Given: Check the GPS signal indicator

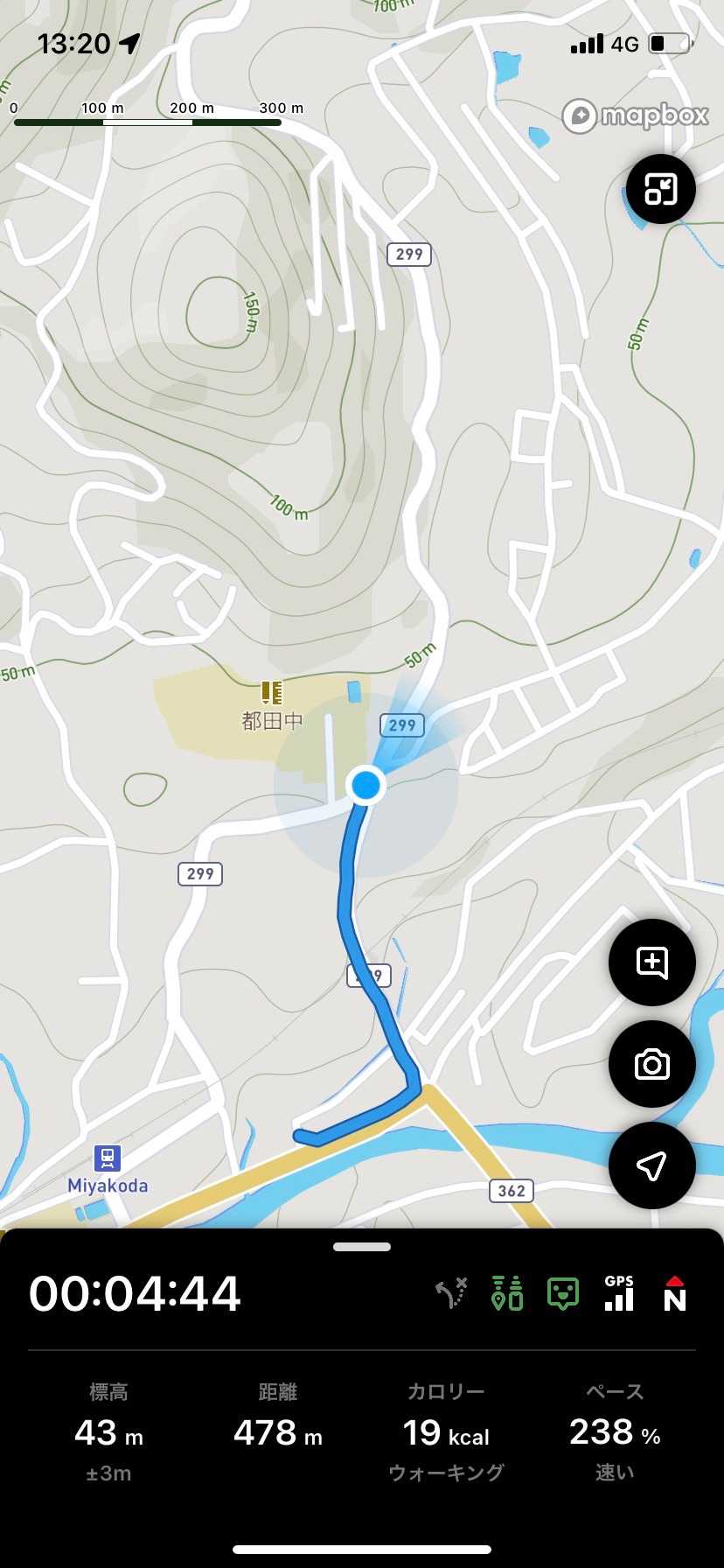Looking at the screenshot, I should click(619, 1293).
